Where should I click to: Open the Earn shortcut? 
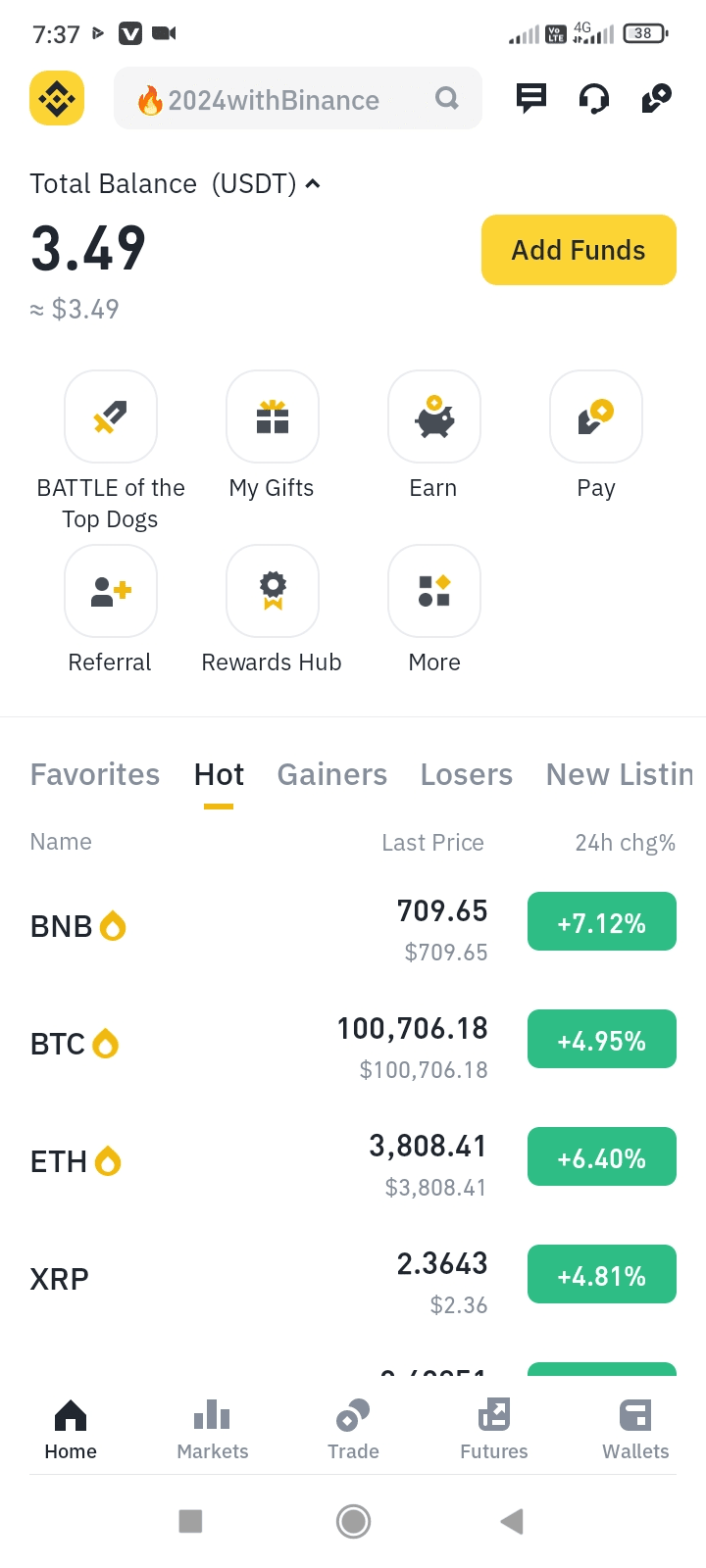pos(434,417)
